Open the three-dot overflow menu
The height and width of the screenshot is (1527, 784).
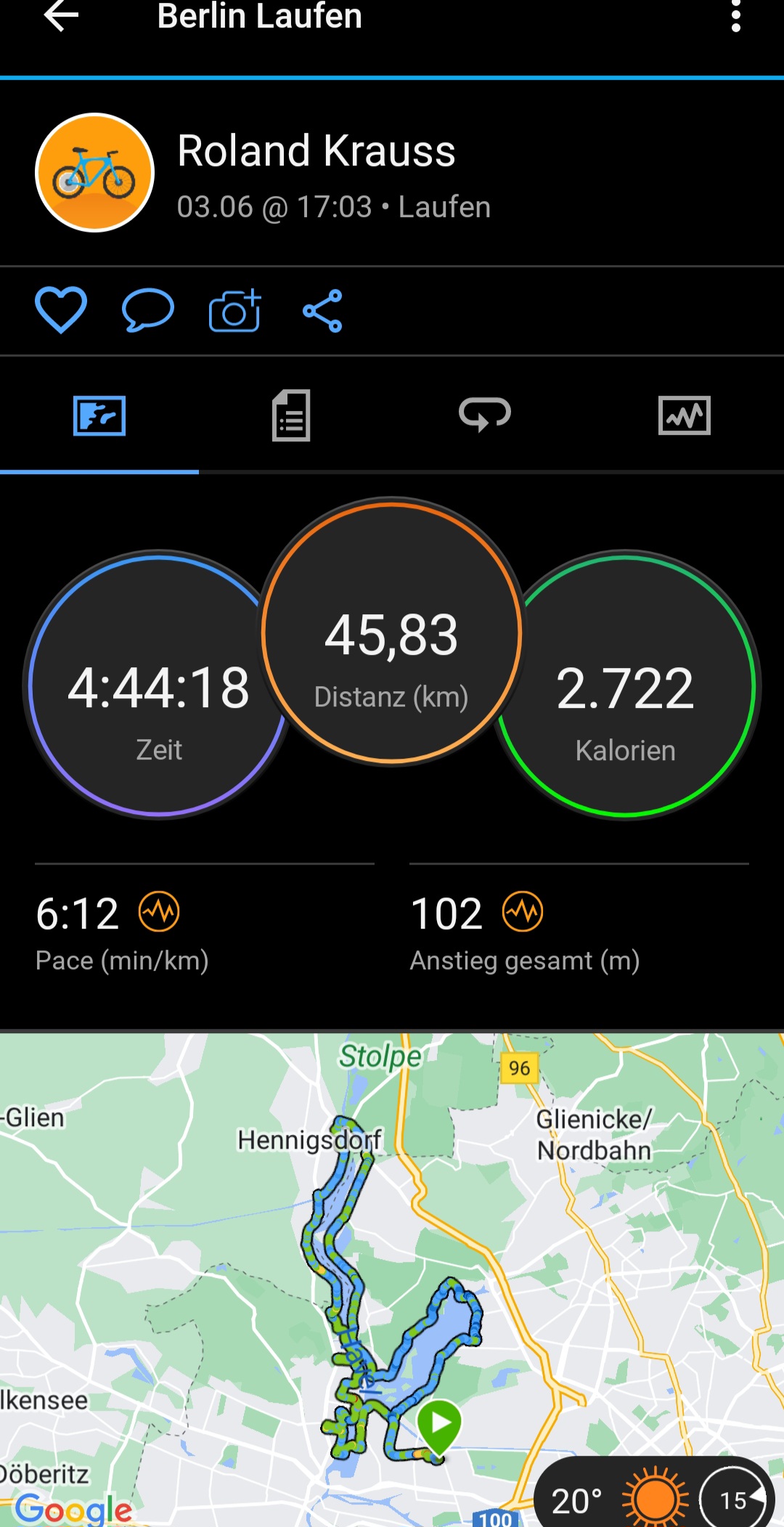click(735, 16)
